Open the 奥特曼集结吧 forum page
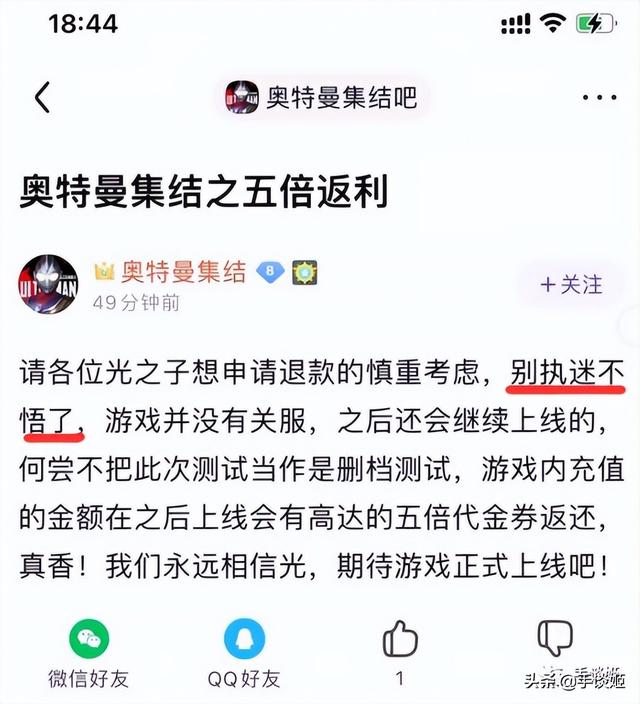The width and height of the screenshot is (640, 704). tap(321, 98)
